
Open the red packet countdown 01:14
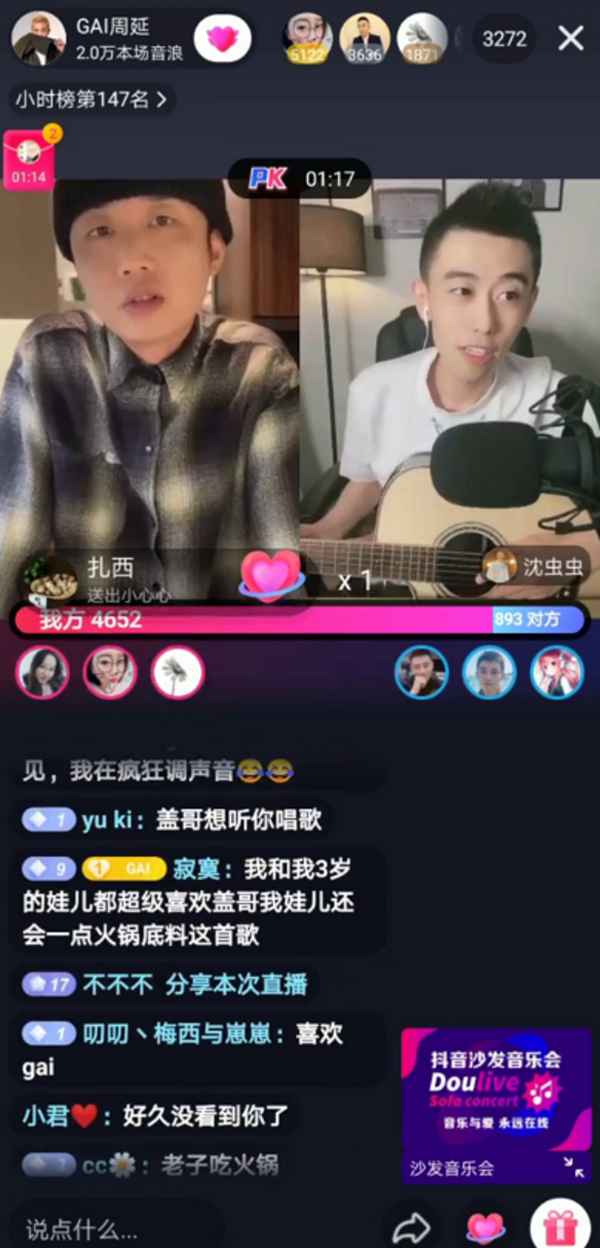point(28,160)
